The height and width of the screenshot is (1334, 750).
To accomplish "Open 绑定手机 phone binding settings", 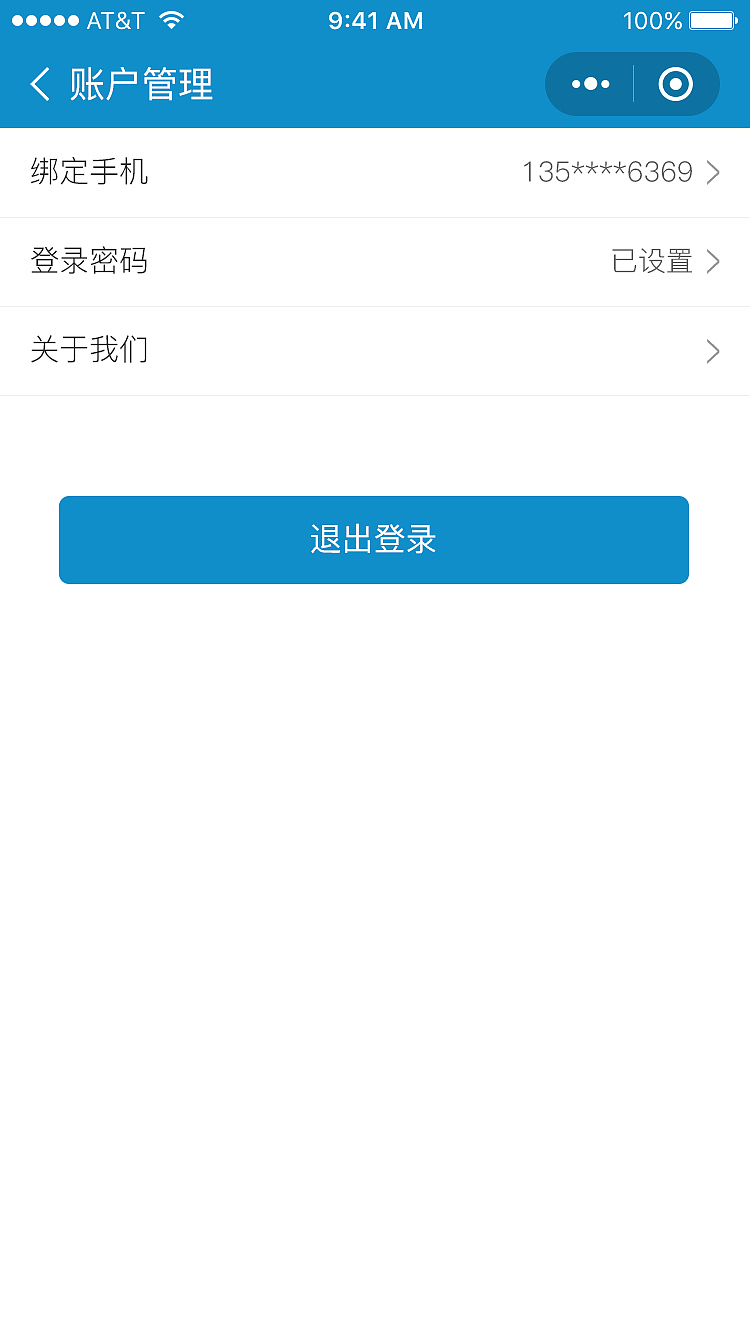I will [375, 172].
